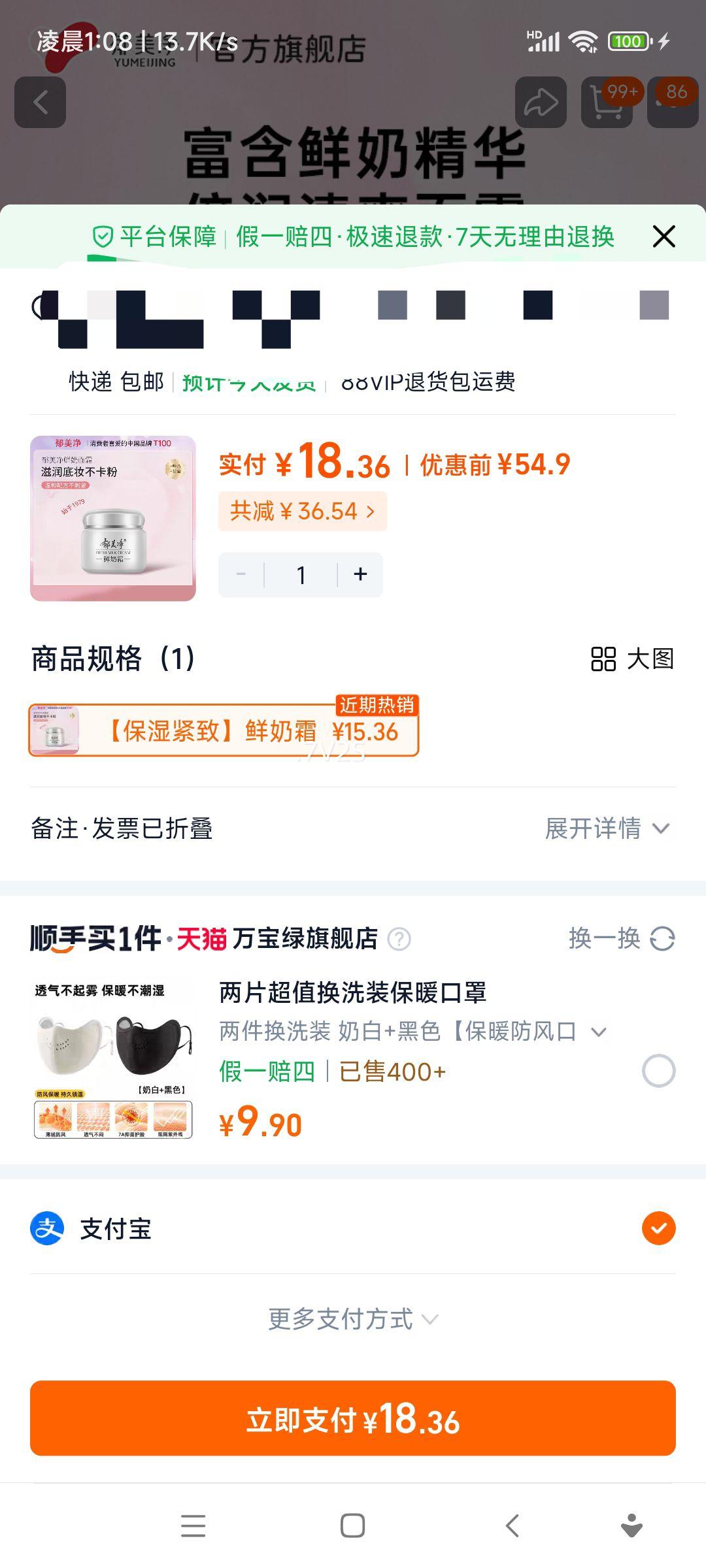Confirm the orange checkmark next to 支付宝
706x1568 pixels.
[x=658, y=1226]
